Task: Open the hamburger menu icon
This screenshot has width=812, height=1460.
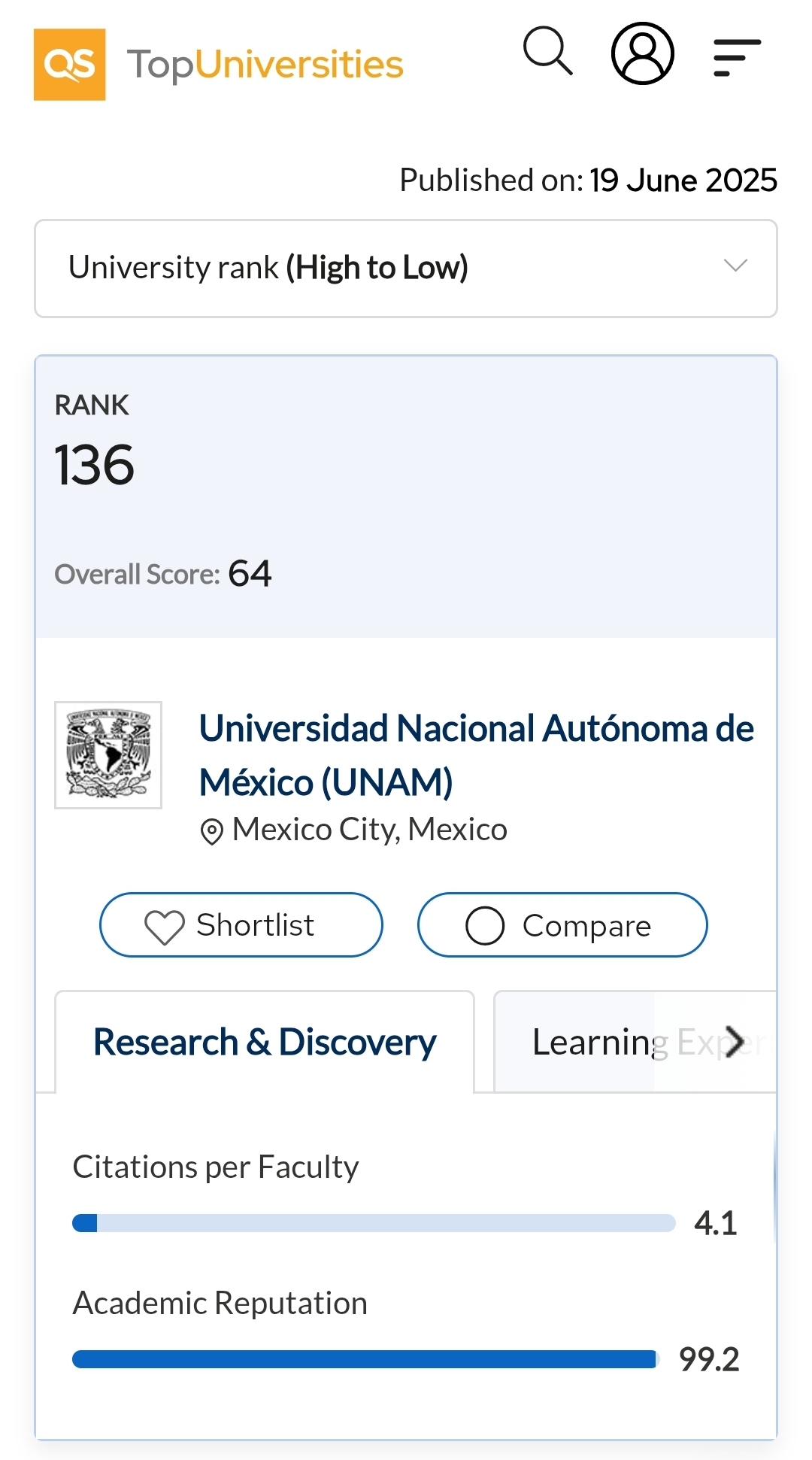Action: click(737, 58)
